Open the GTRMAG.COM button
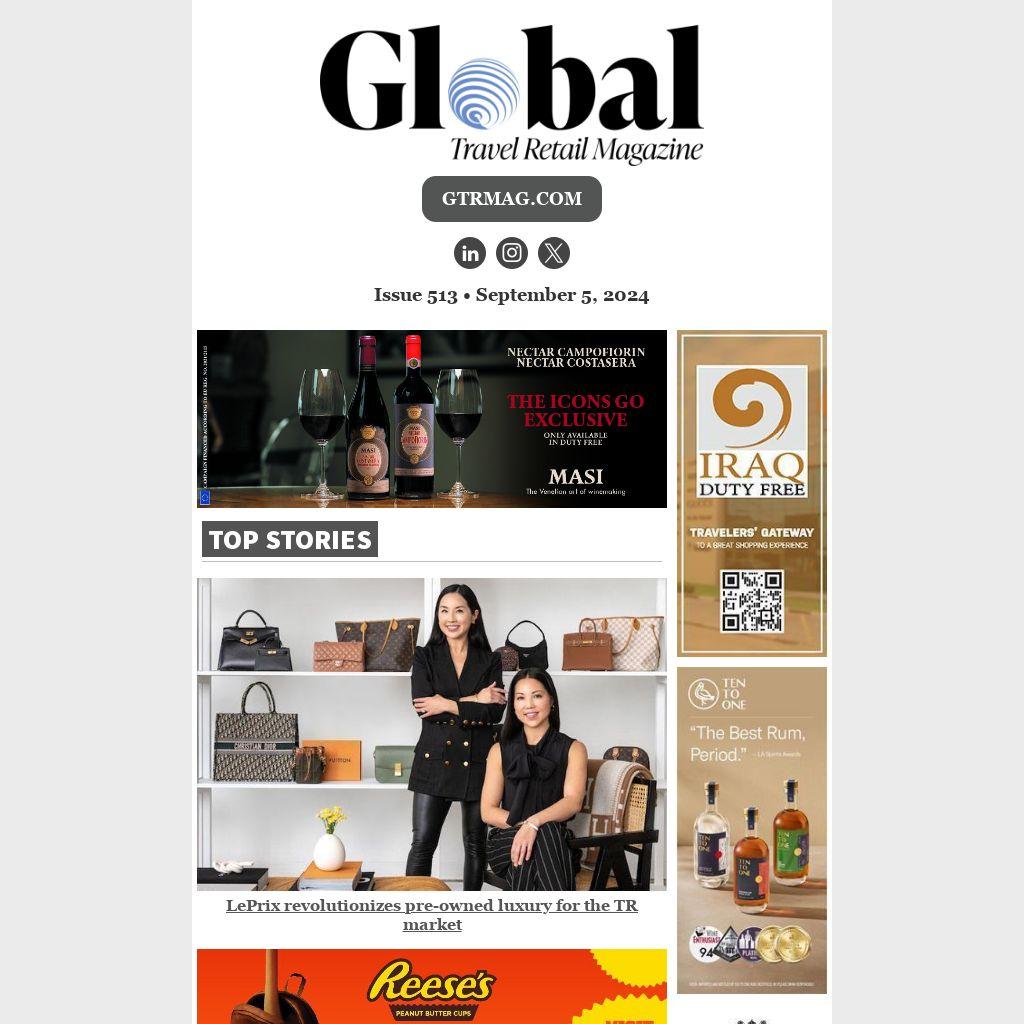This screenshot has height=1024, width=1024. 511,199
